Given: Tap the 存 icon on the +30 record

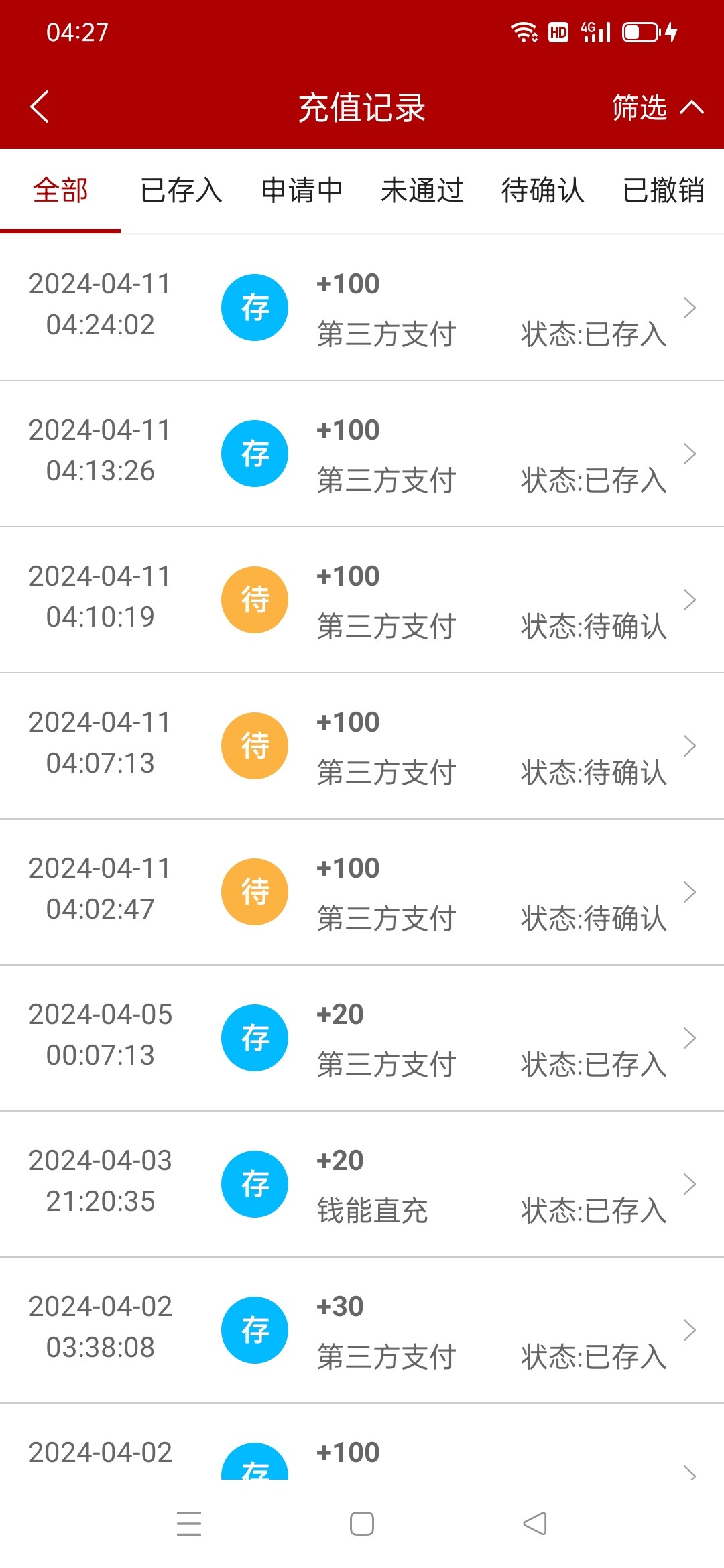Looking at the screenshot, I should pos(255,1330).
